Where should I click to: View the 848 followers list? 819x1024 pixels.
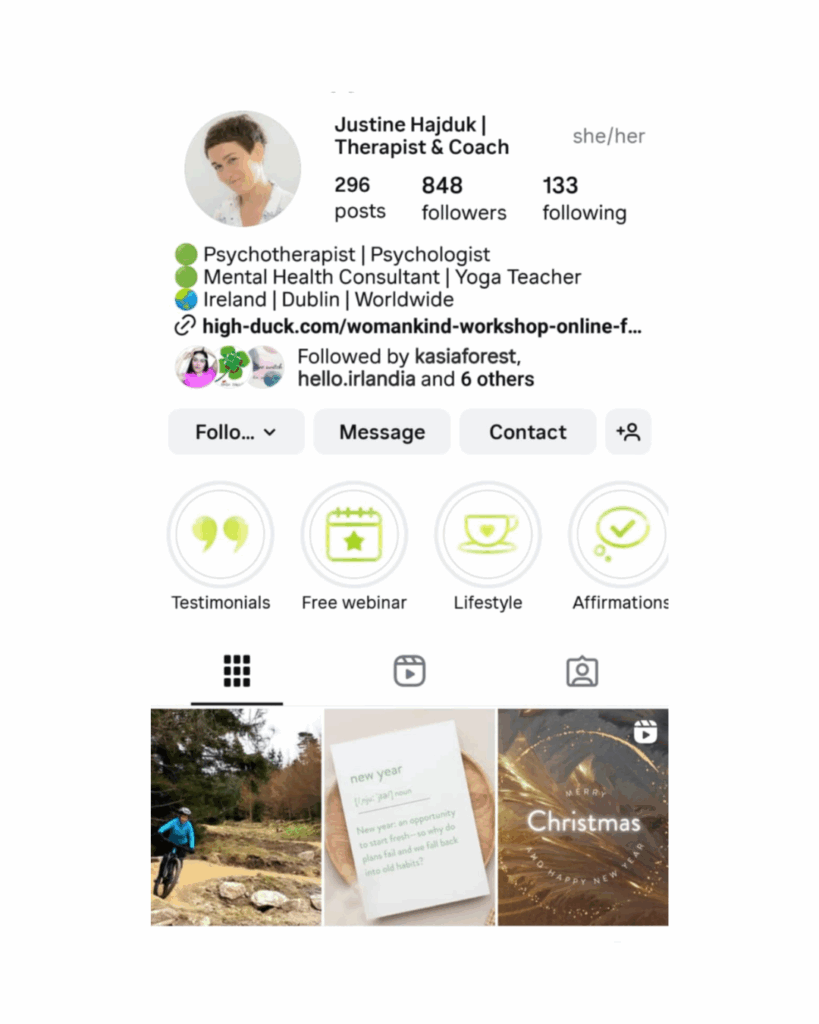(x=463, y=198)
